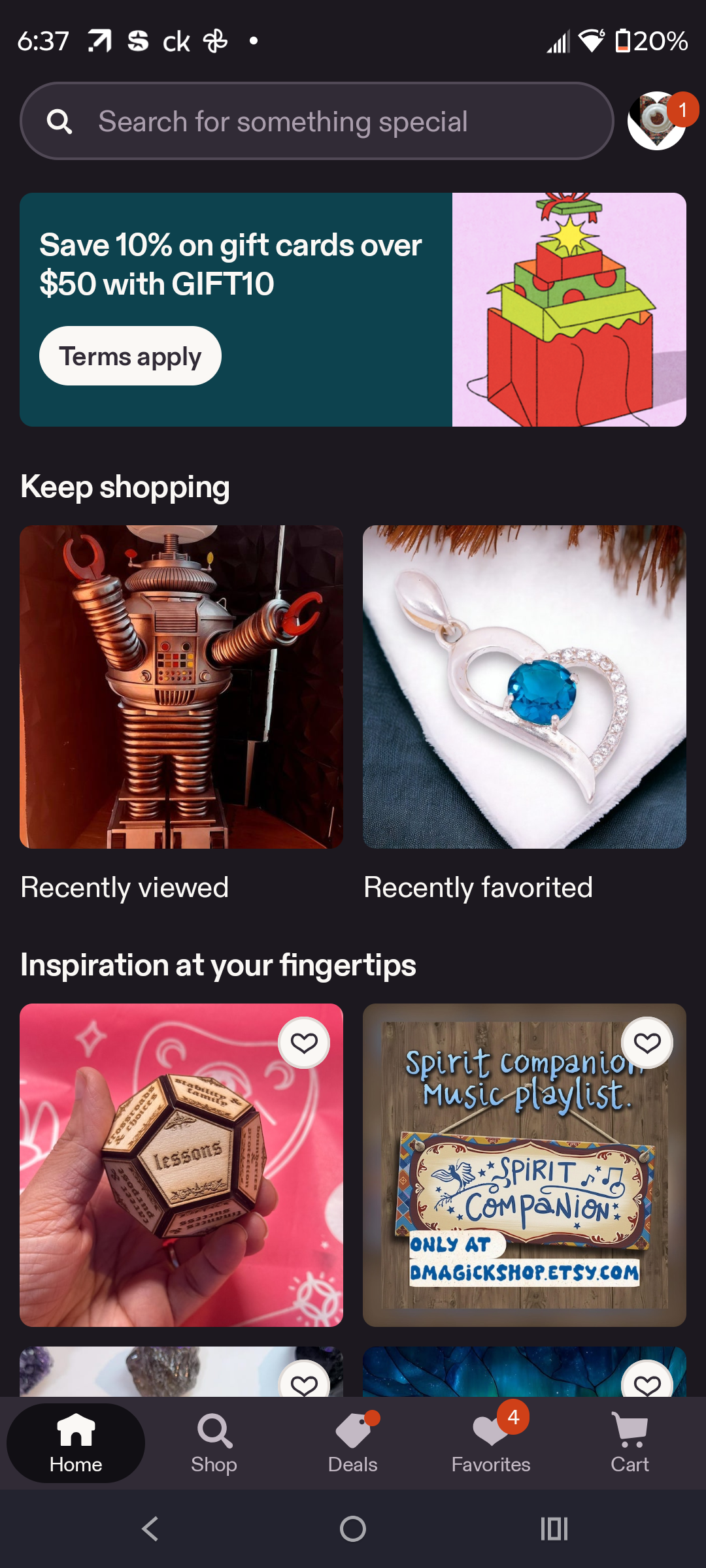Open the Recently viewed robot item
Image resolution: width=706 pixels, height=1568 pixels.
181,687
